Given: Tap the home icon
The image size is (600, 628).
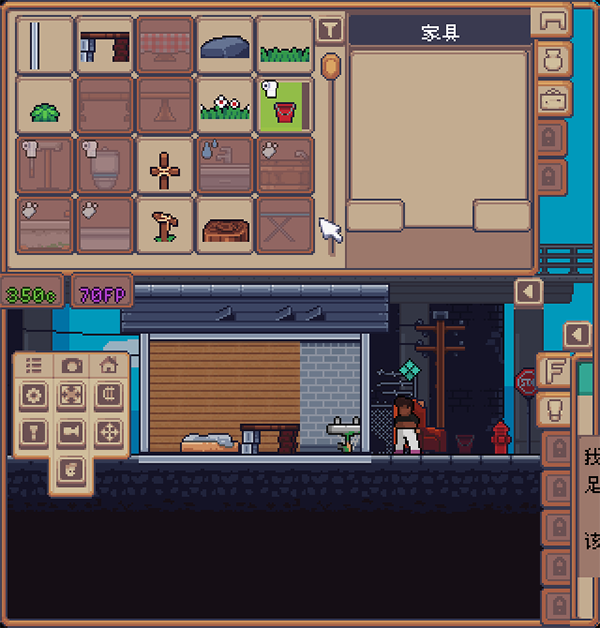Looking at the screenshot, I should click(108, 366).
